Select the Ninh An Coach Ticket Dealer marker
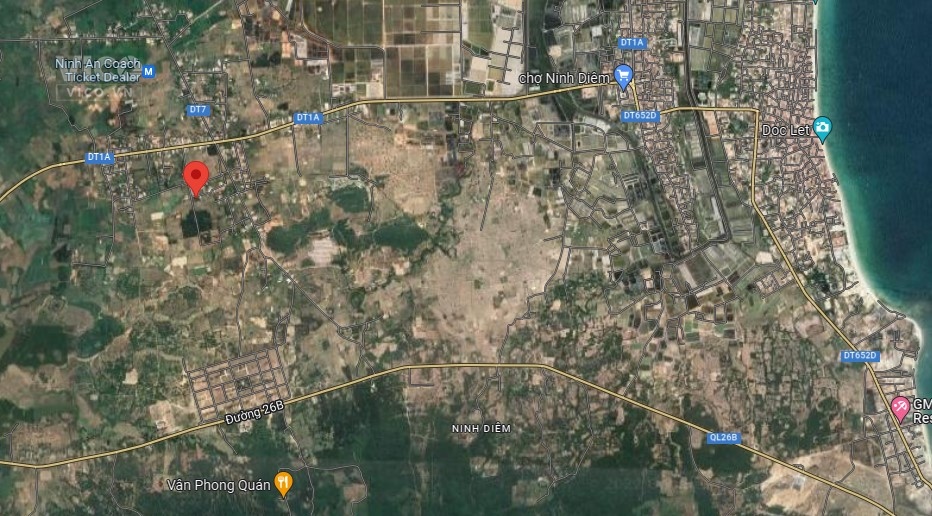Screen dimensions: 932x516 [149, 72]
